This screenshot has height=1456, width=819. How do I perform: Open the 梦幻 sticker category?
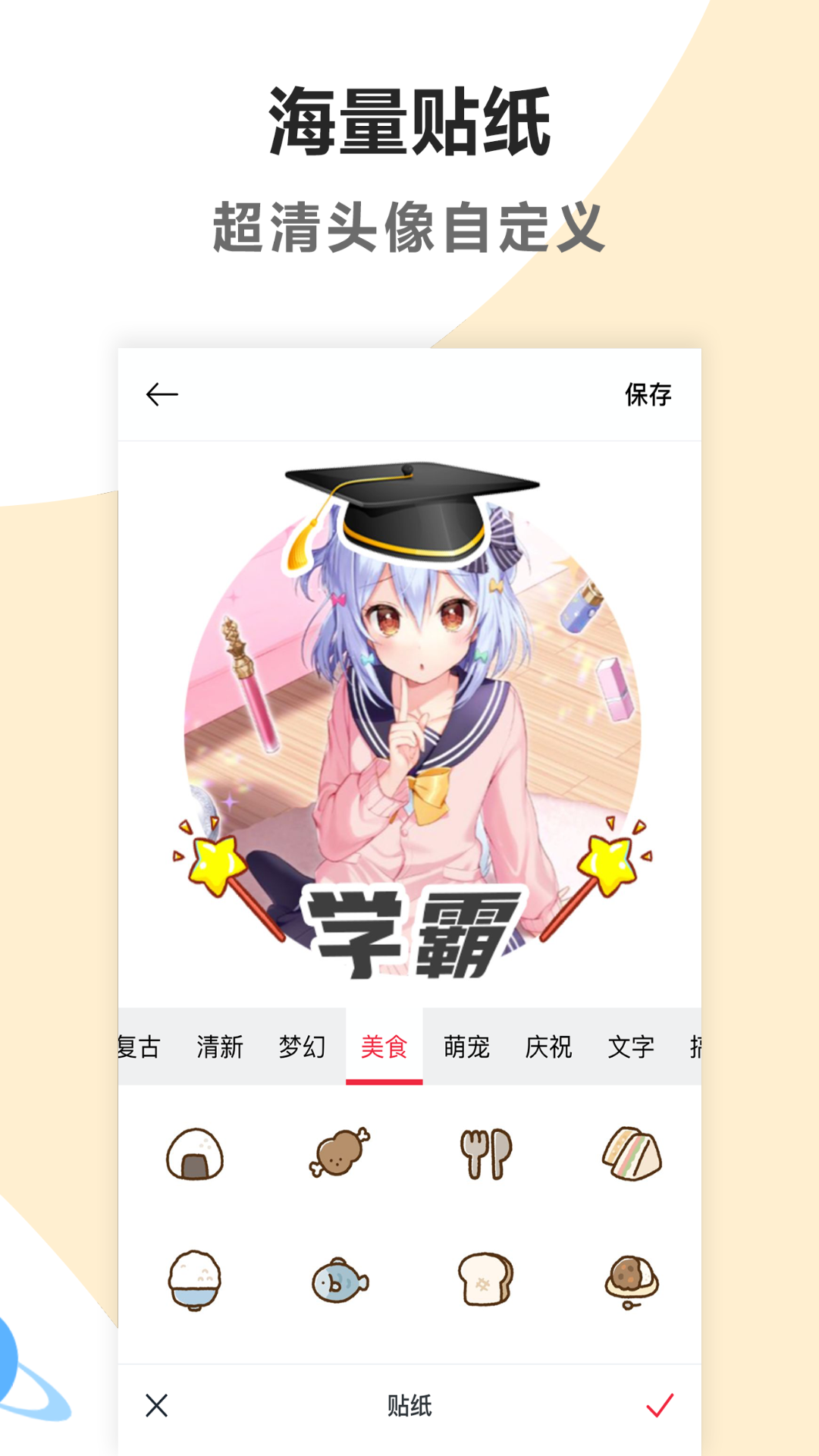pos(303,1046)
